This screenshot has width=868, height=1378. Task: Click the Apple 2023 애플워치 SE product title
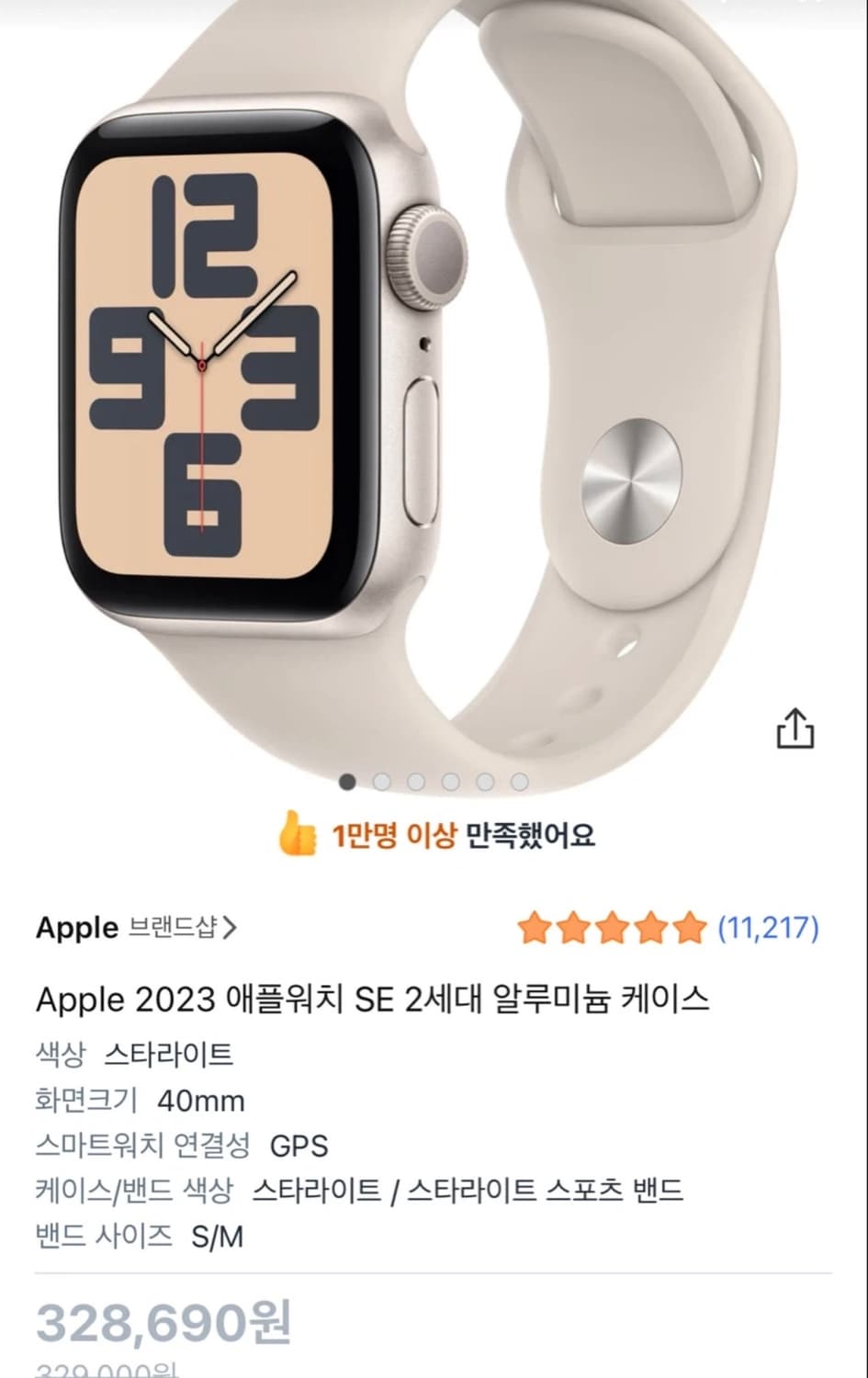(377, 1000)
